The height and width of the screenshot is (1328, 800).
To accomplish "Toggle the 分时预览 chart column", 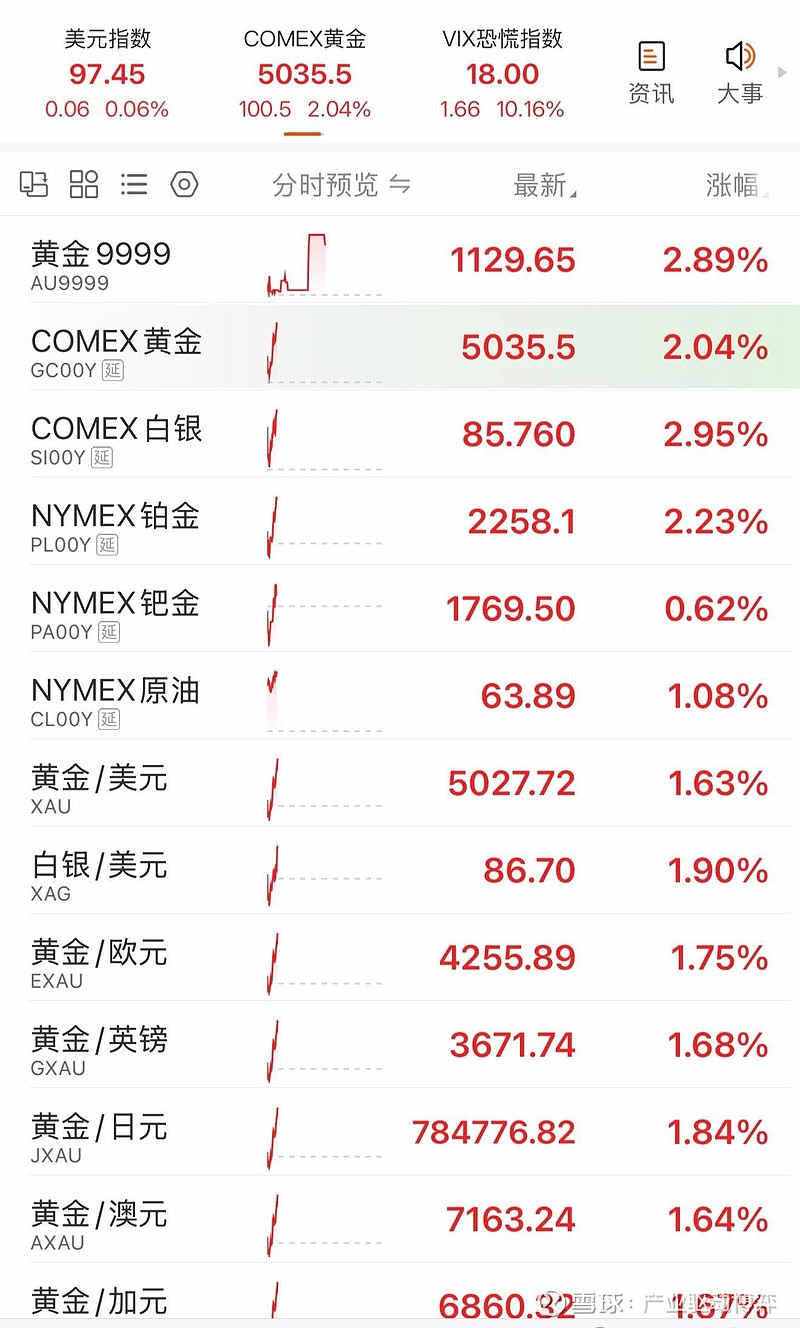I will [341, 185].
